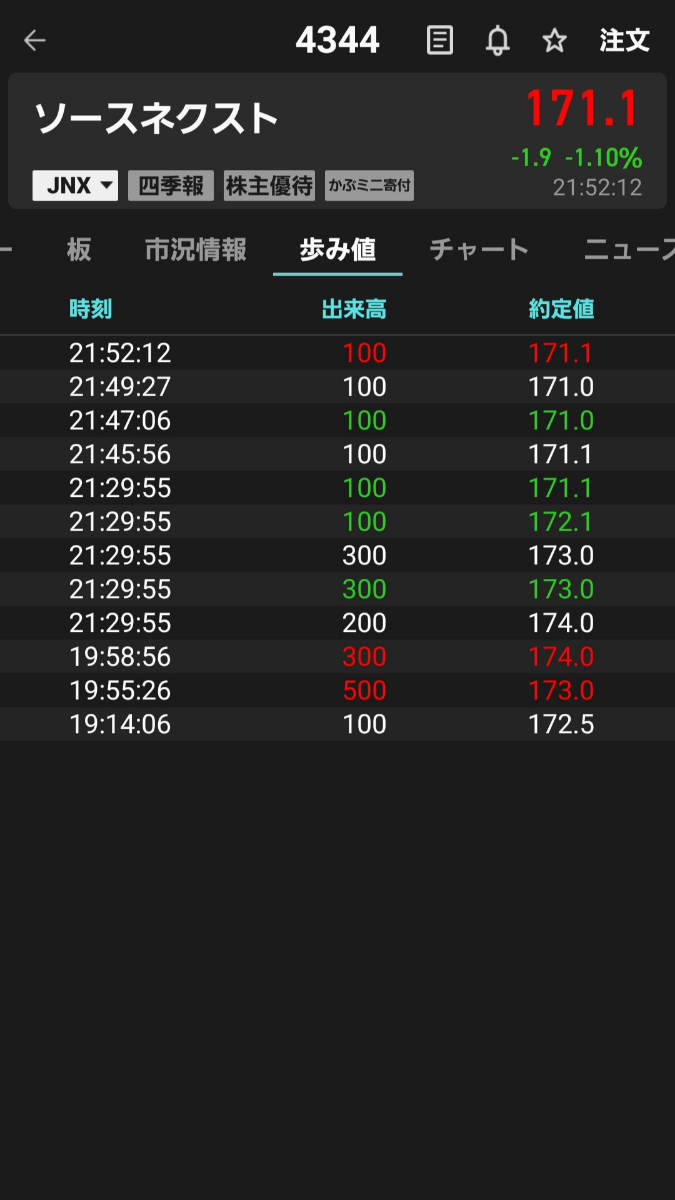This screenshot has width=675, height=1200.
Task: Go back with the arrow icon
Action: (35, 41)
